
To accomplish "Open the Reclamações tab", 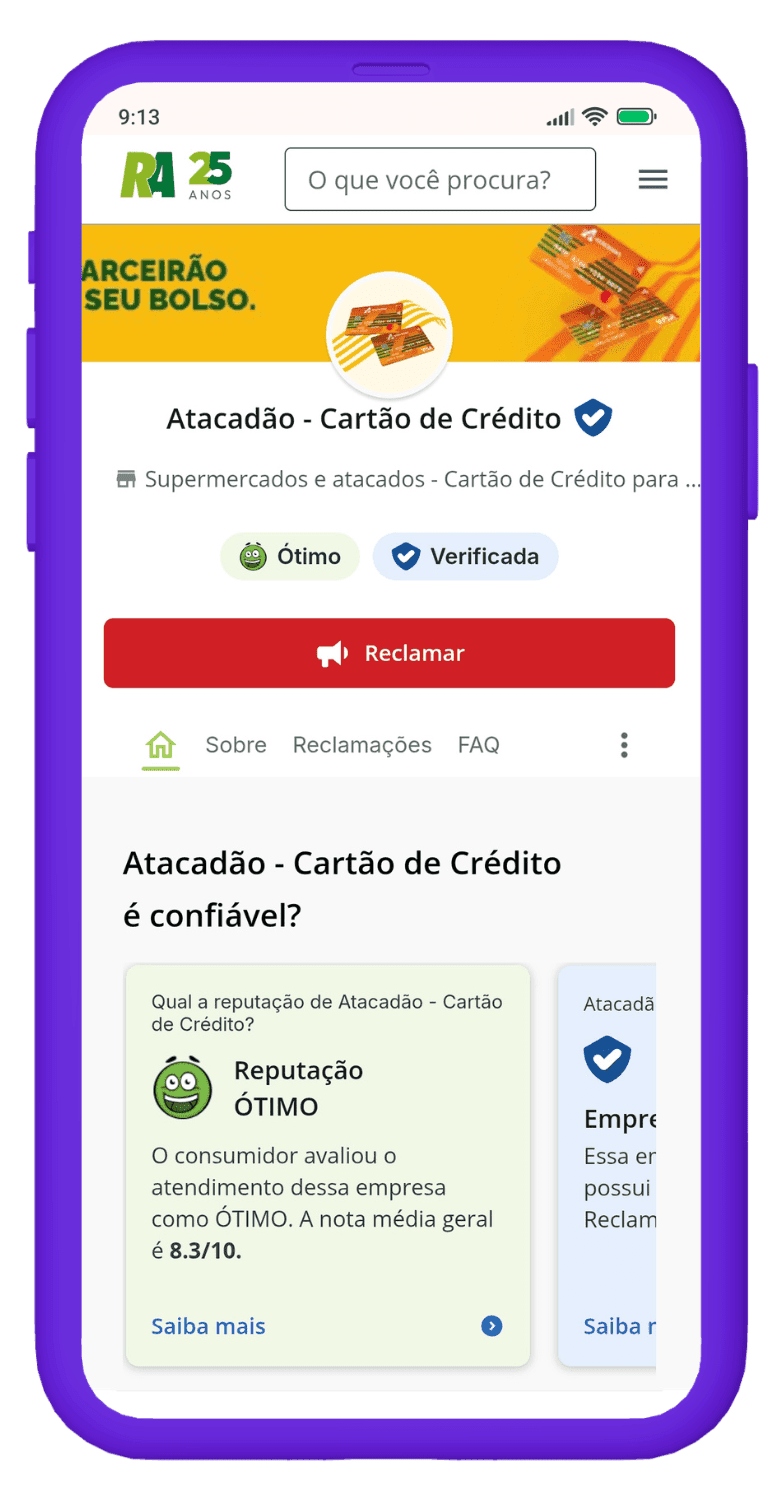I will [x=362, y=745].
